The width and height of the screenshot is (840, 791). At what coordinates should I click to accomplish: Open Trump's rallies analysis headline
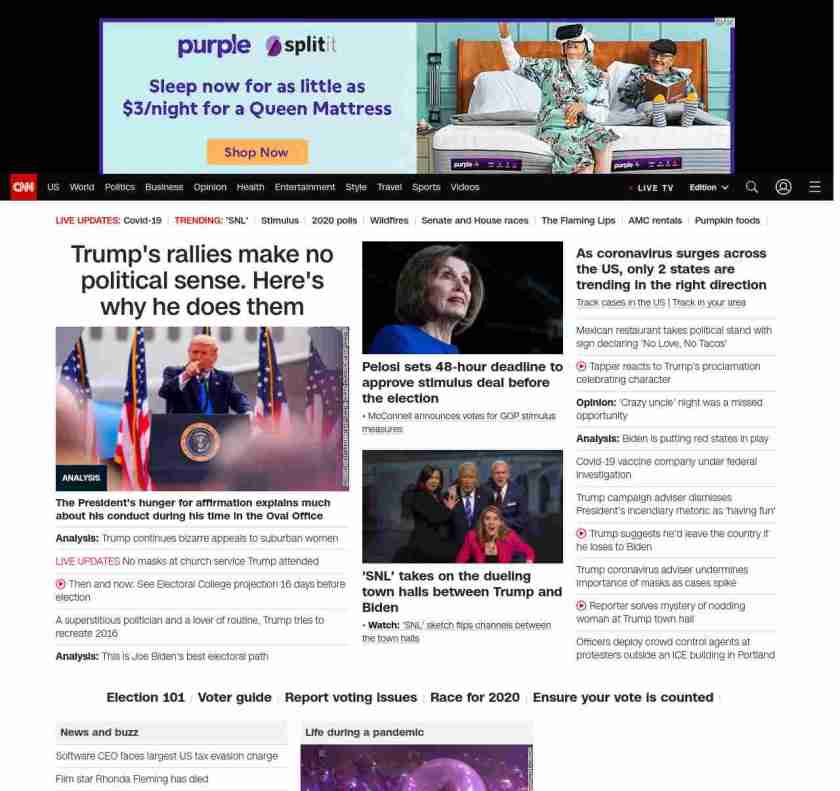202,281
